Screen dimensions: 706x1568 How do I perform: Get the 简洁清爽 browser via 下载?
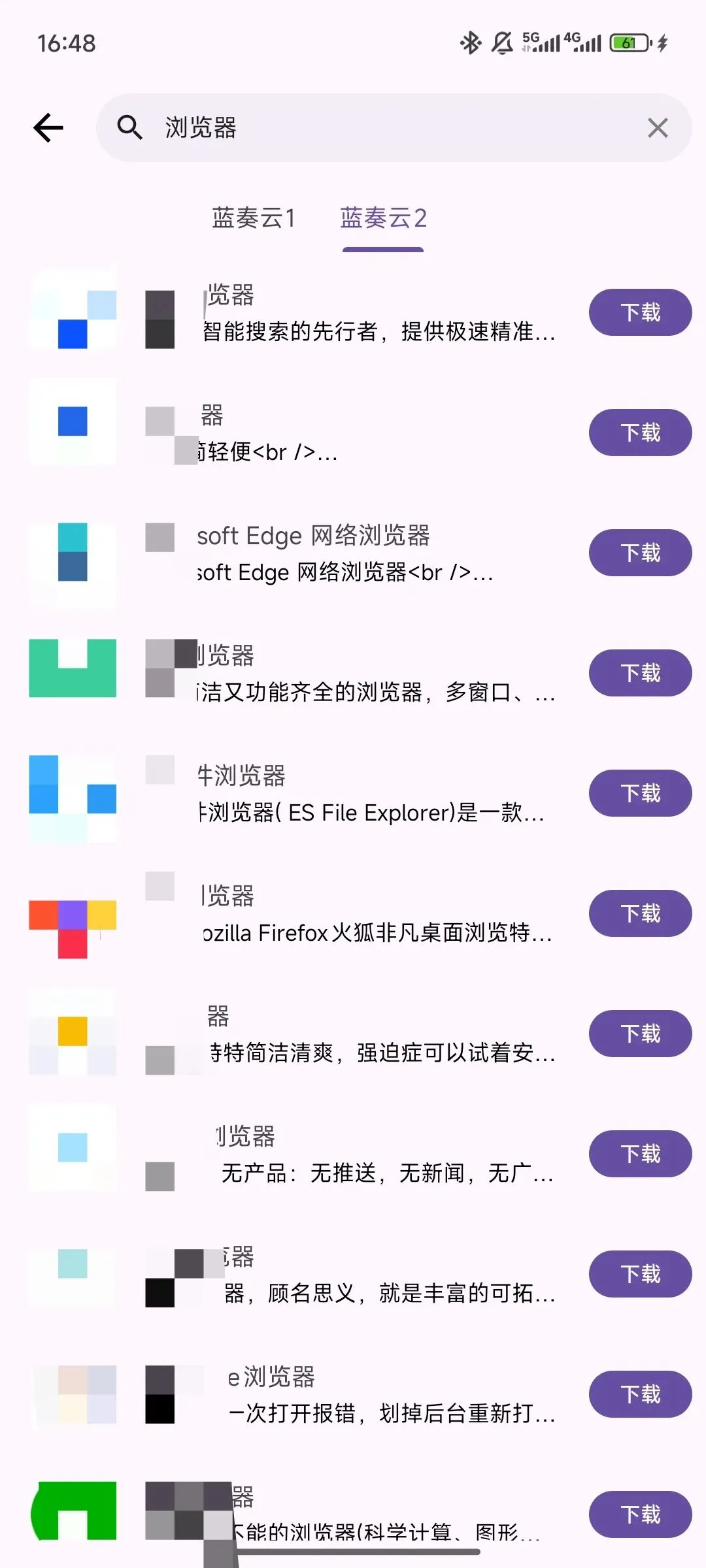tap(640, 1034)
